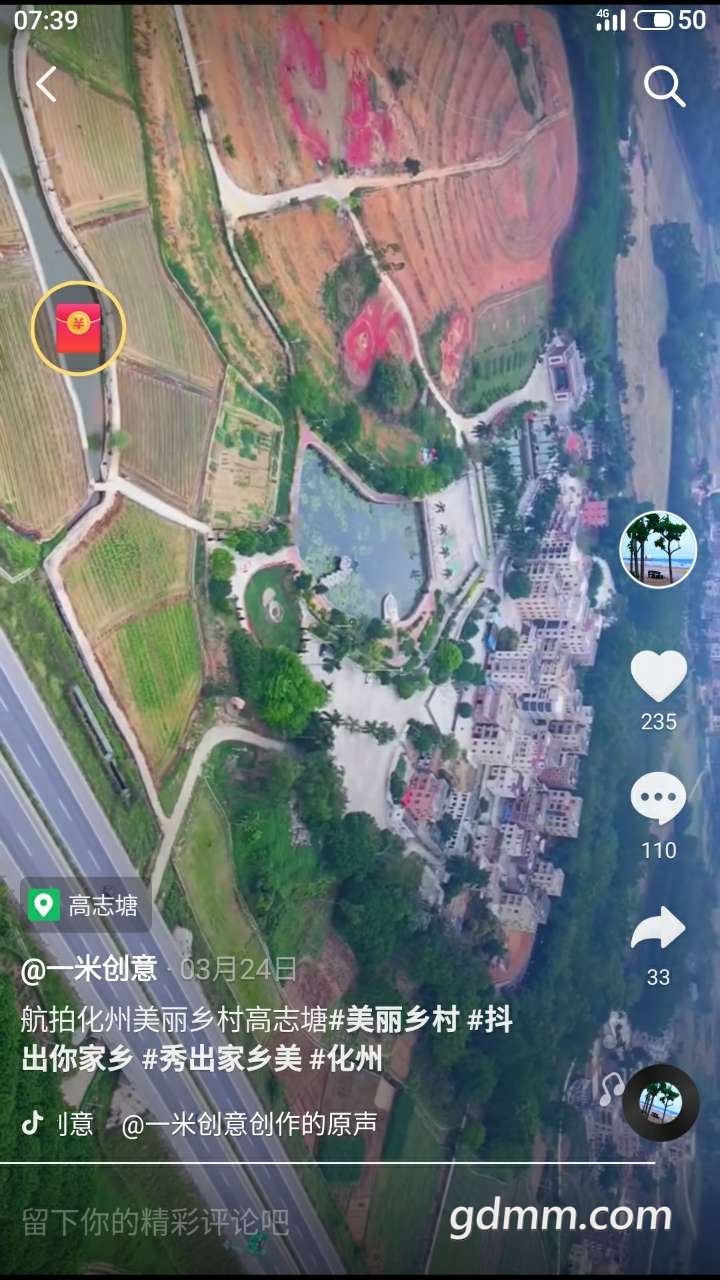Share this video via arrow icon
Viewport: 720px width, 1280px height.
pos(658,930)
